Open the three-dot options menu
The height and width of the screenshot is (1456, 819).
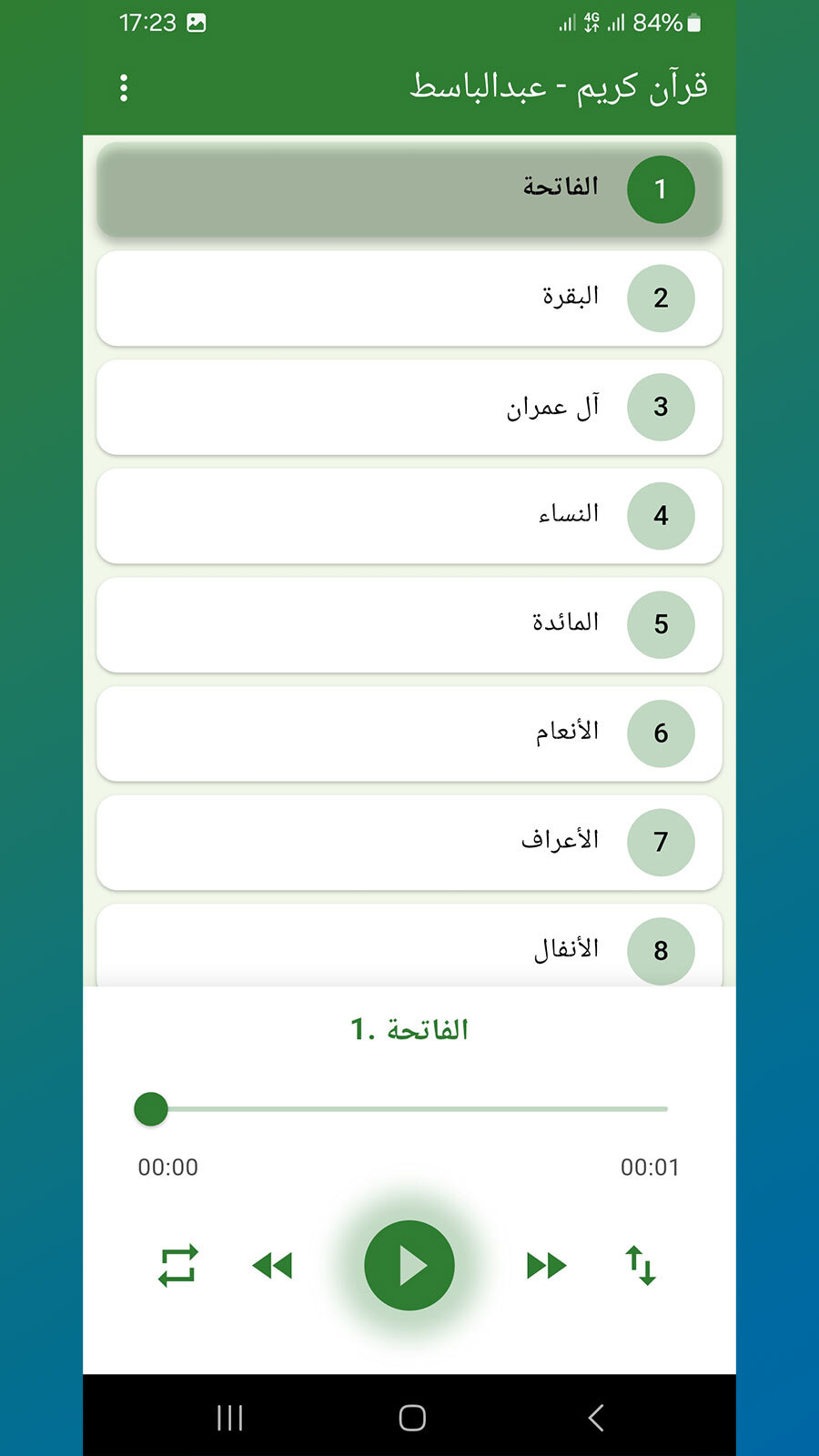click(123, 87)
